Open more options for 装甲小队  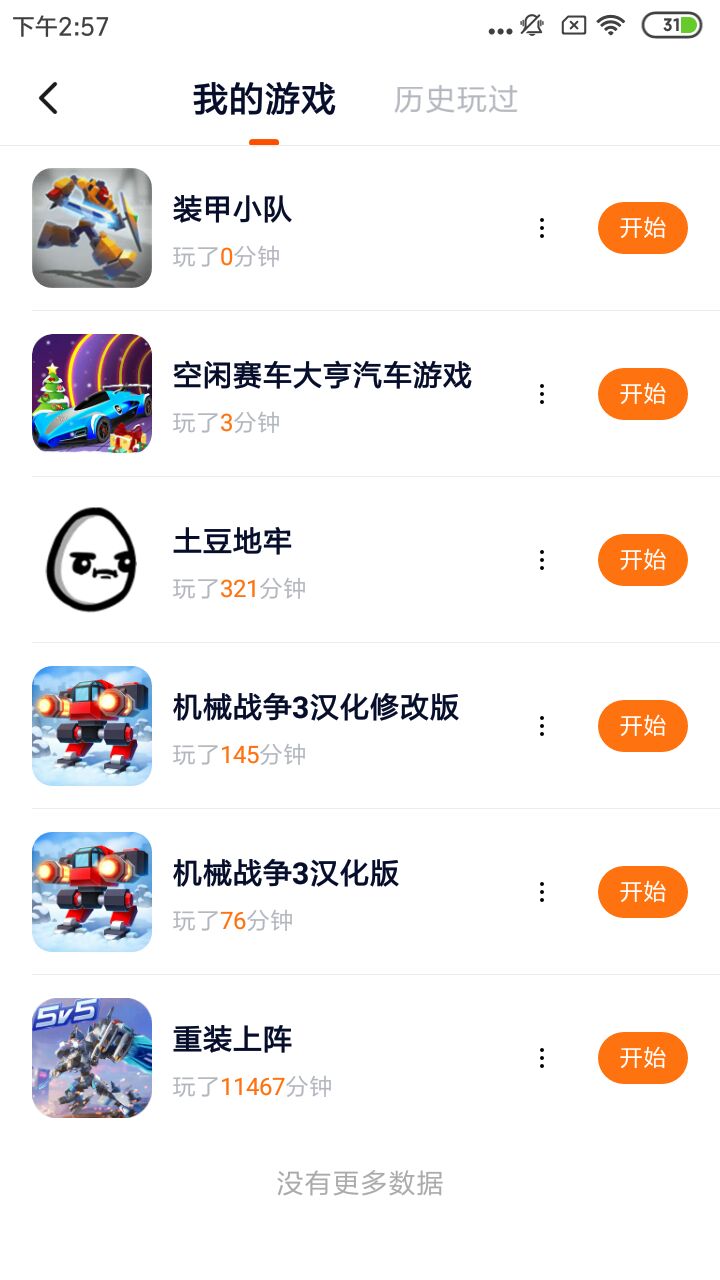pos(542,228)
